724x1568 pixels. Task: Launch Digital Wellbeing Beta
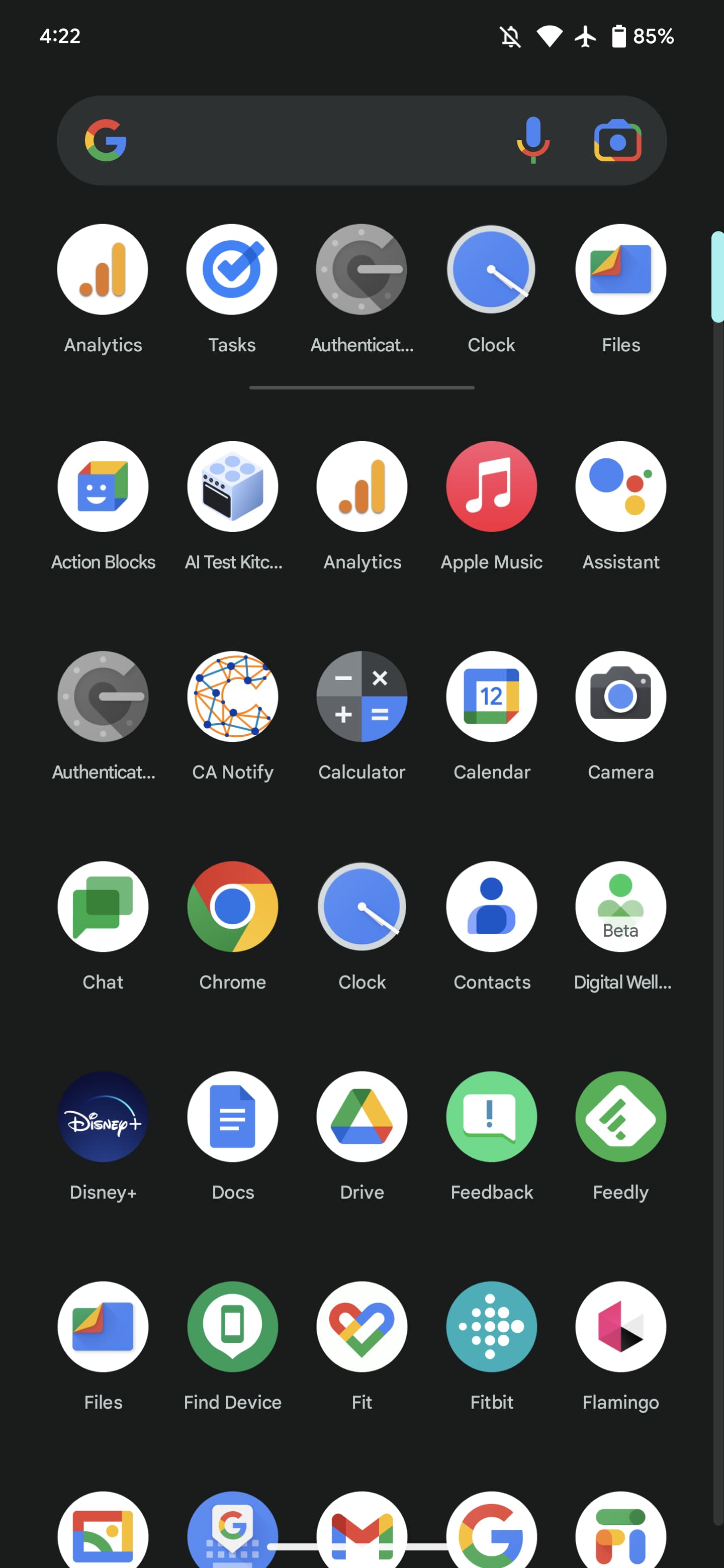click(x=620, y=907)
